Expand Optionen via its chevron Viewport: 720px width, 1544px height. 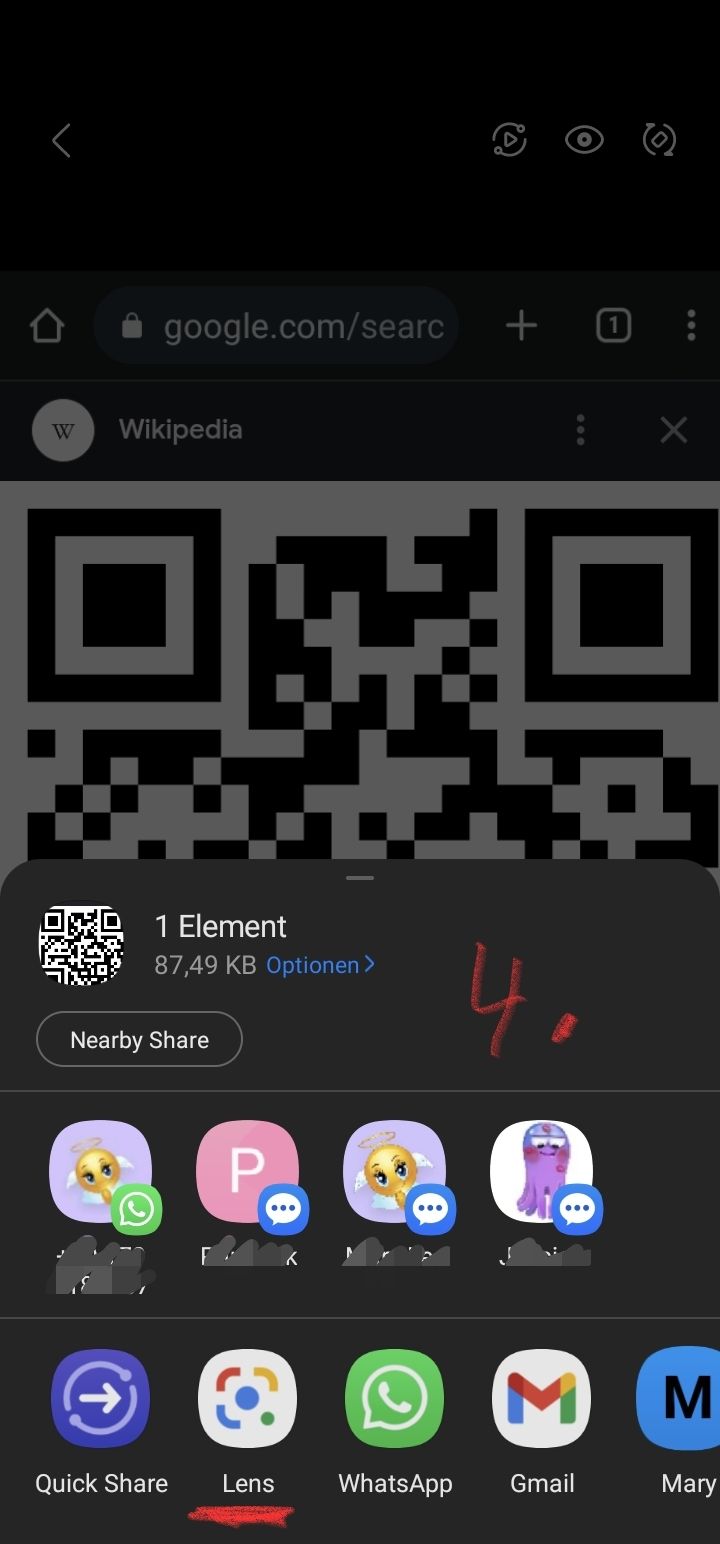pyautogui.click(x=369, y=964)
